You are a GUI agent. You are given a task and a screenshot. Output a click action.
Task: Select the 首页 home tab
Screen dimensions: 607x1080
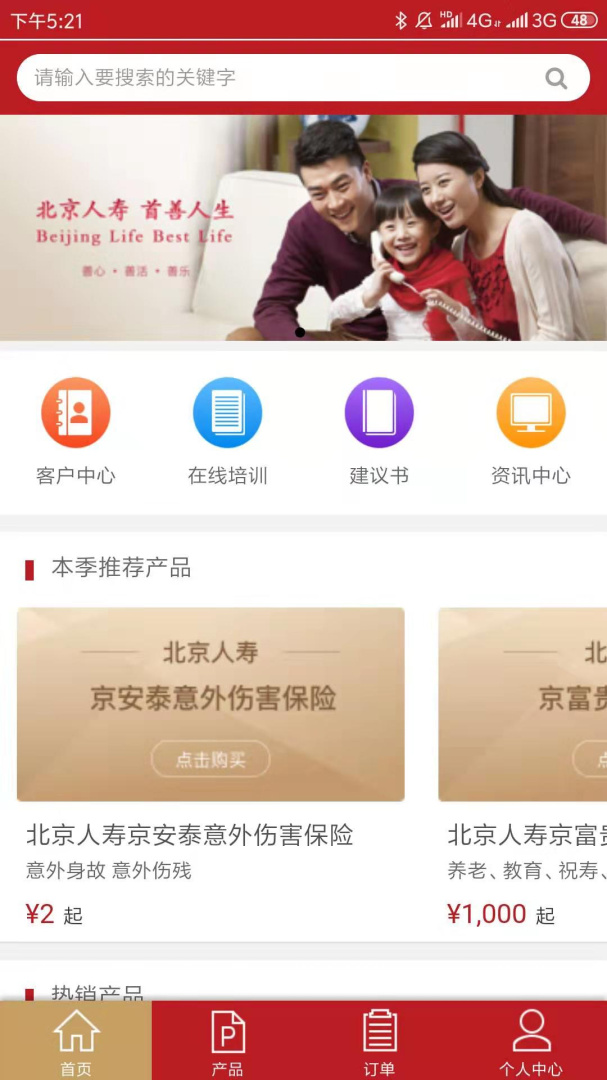(76, 1042)
